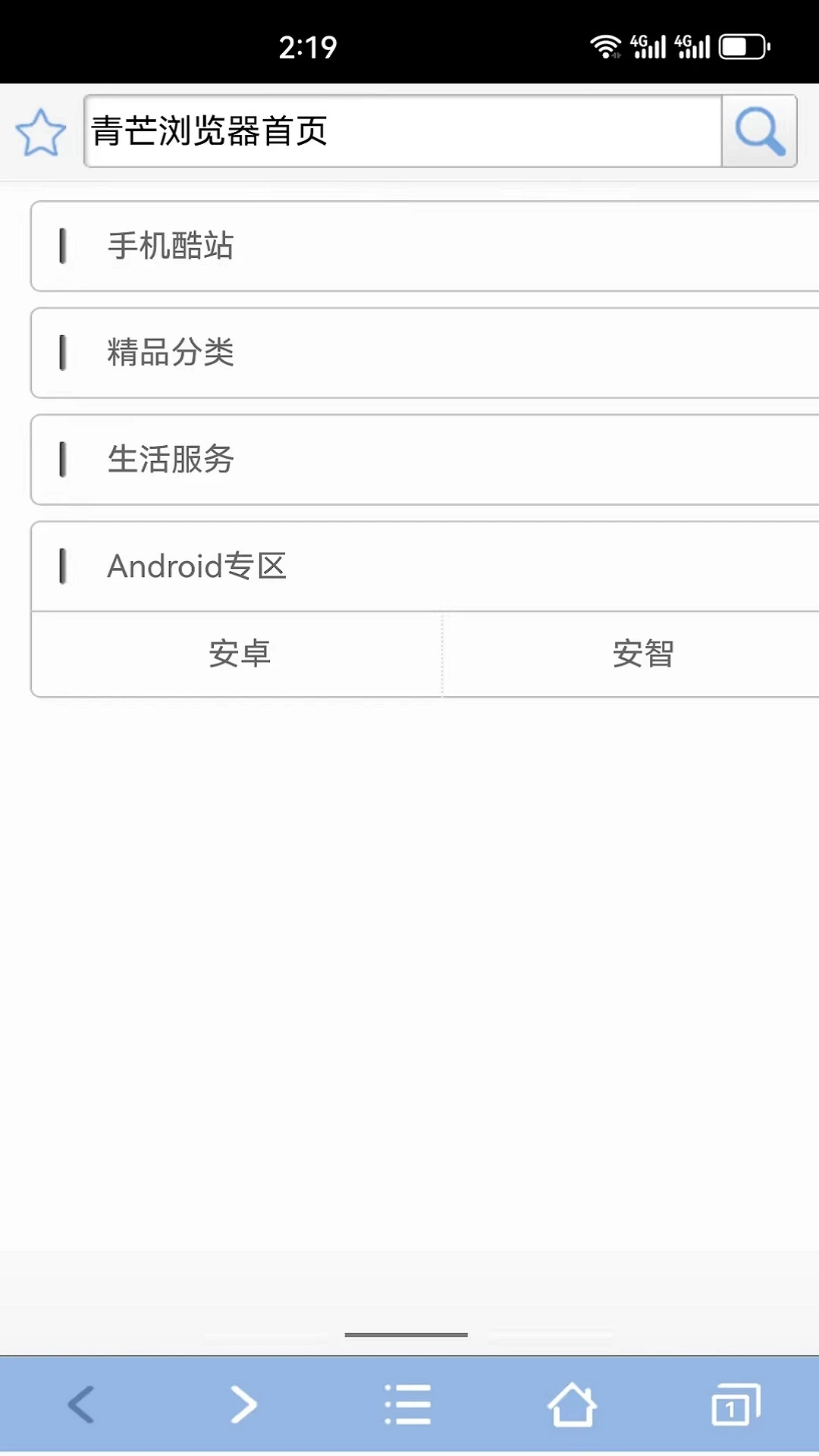
Task: Open the tabs switcher showing 1
Action: point(736,1405)
